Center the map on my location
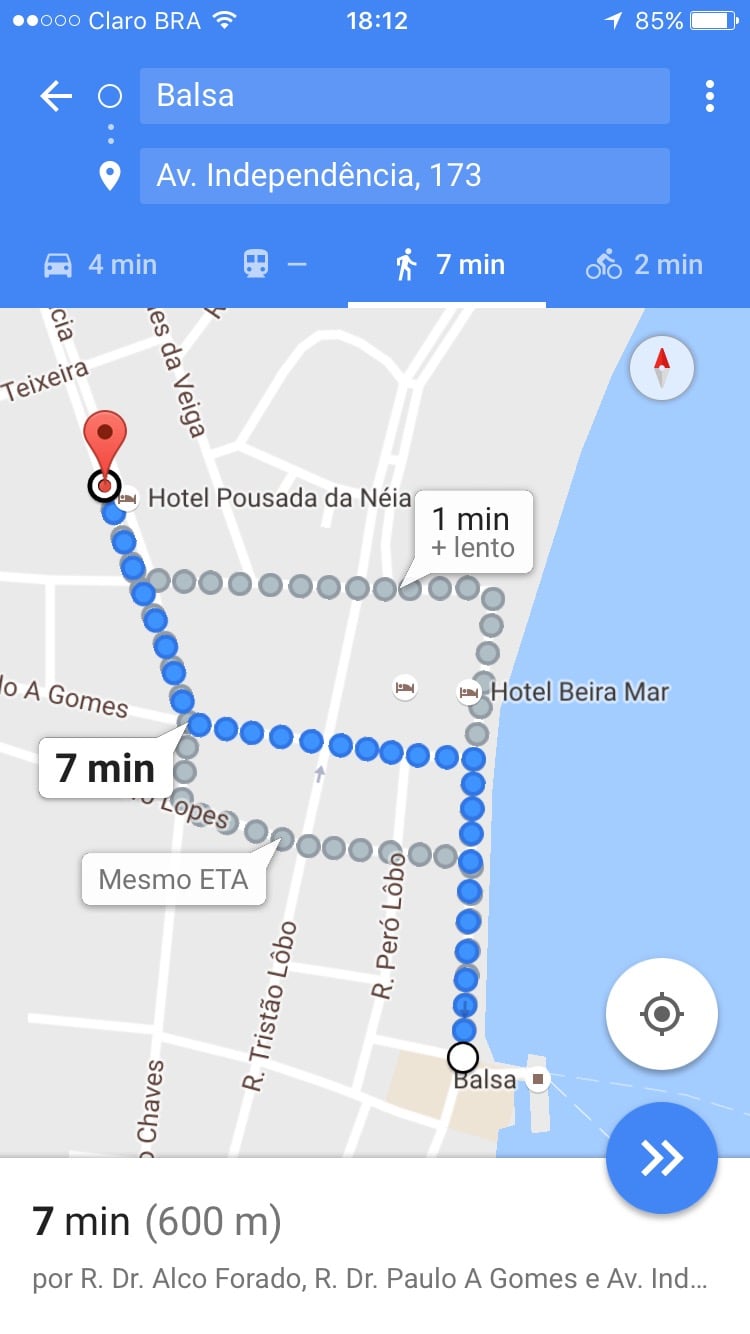Viewport: 750px width, 1334px height. [x=661, y=1014]
